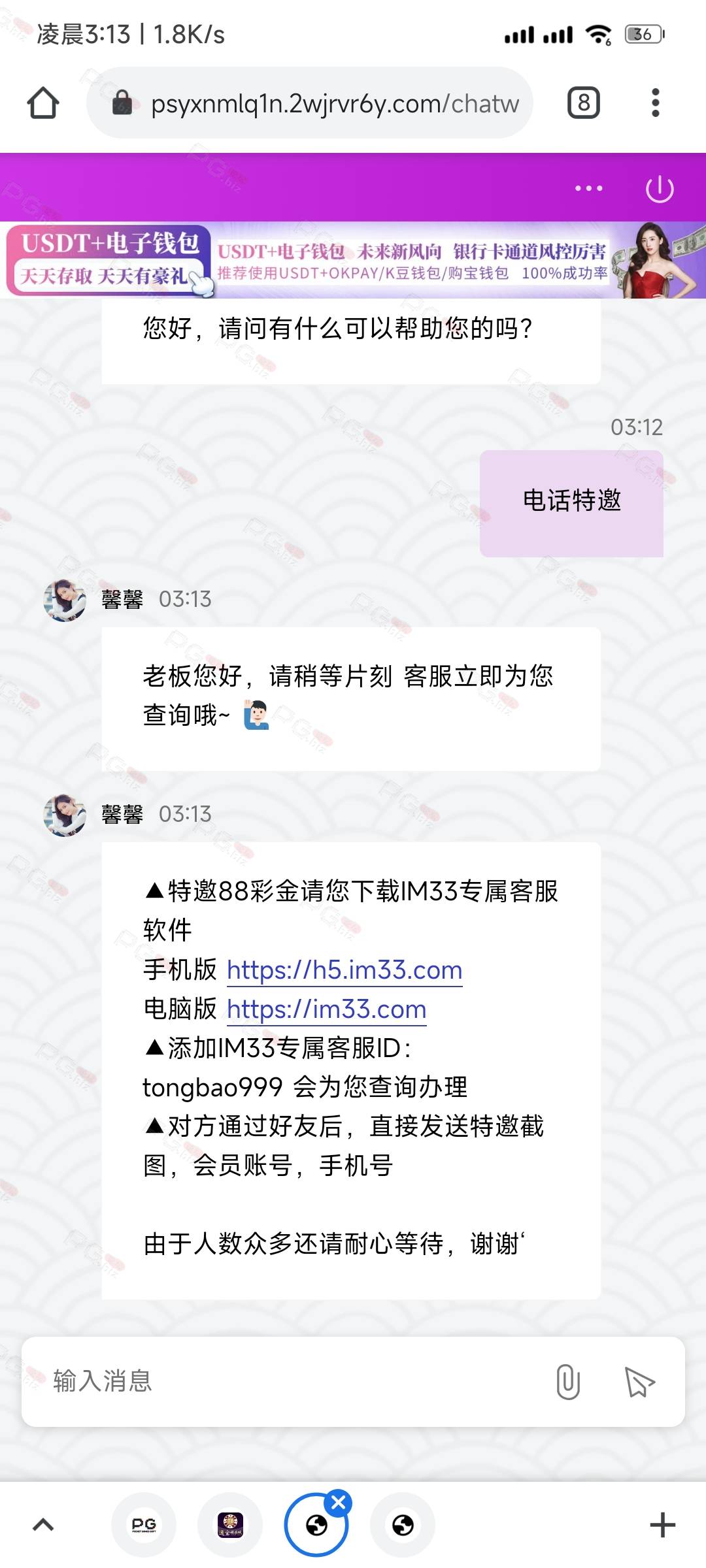
Task: Send the message with the arrow icon
Action: coord(639,1381)
